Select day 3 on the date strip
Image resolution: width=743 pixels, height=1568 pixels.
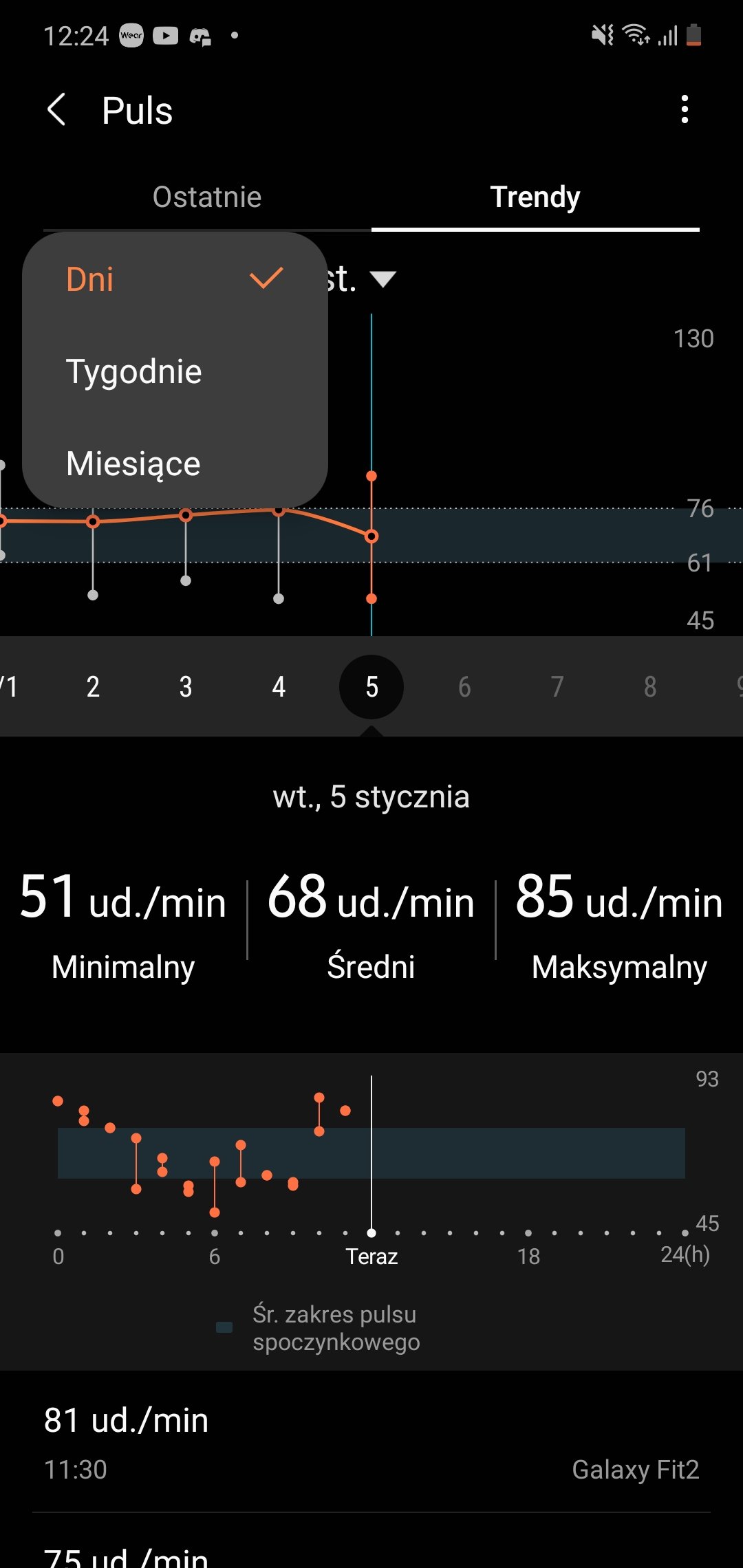coord(186,686)
